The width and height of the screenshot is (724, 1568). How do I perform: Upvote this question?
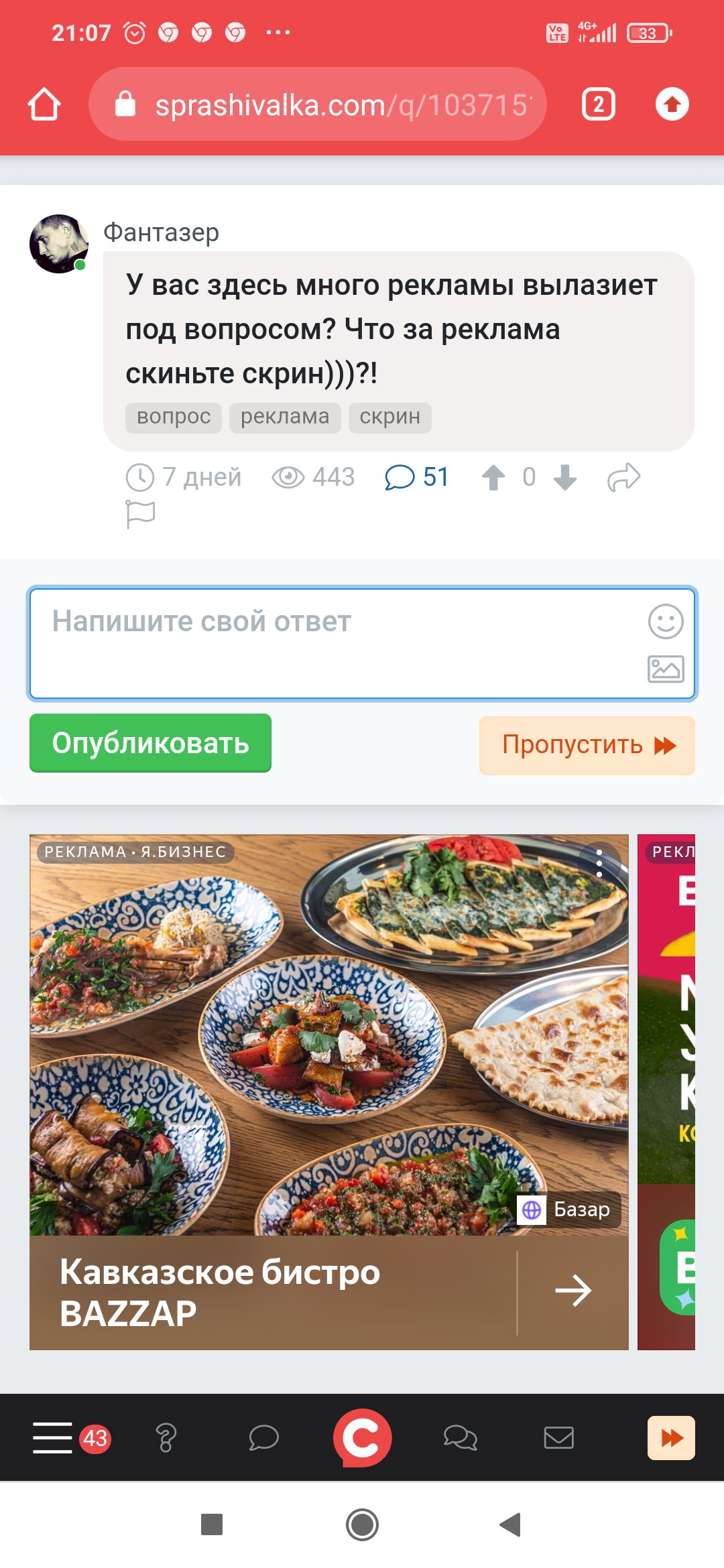click(x=493, y=477)
